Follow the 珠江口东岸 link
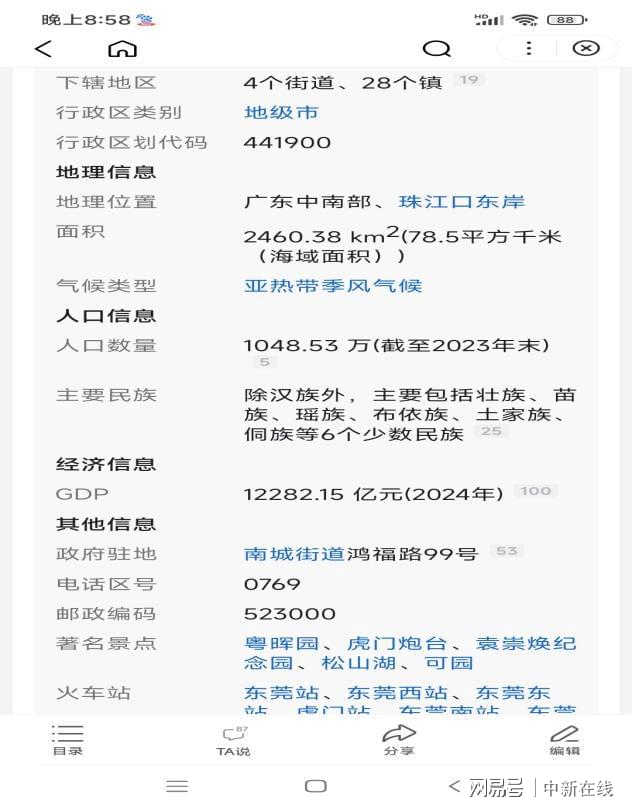This screenshot has height=808, width=632. (x=462, y=202)
